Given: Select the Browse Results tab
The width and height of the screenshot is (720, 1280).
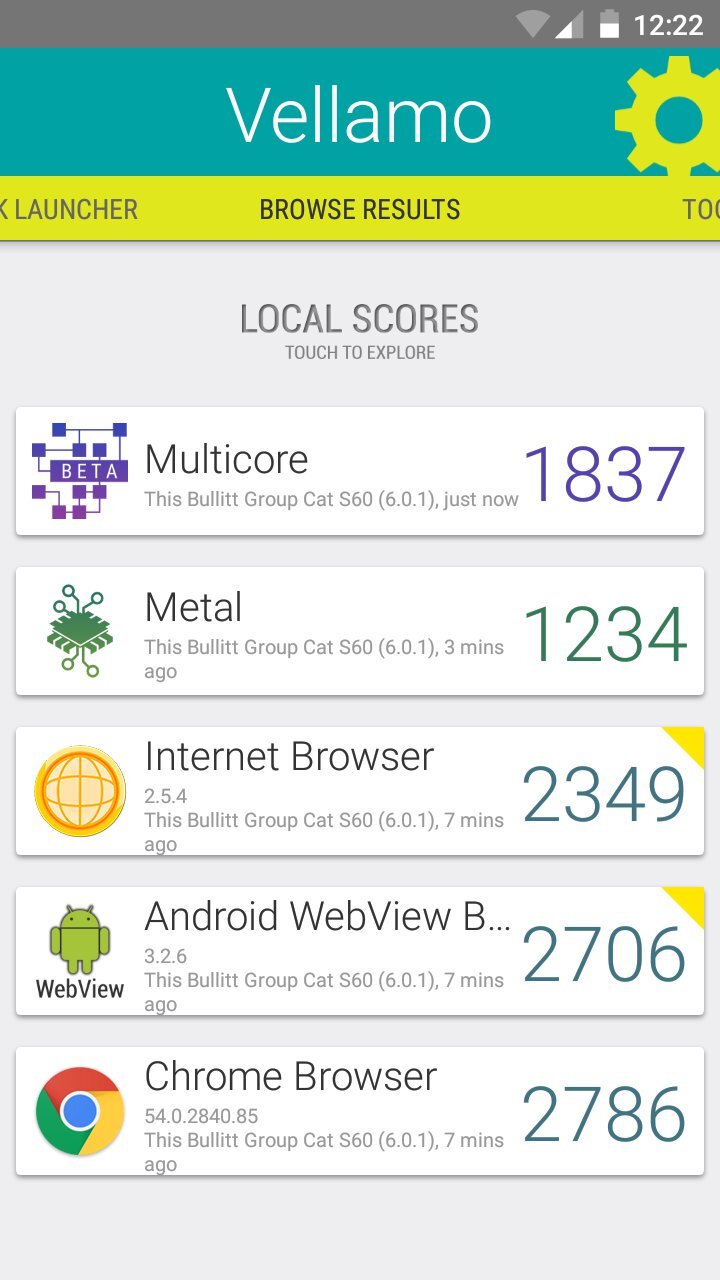Looking at the screenshot, I should [x=360, y=209].
